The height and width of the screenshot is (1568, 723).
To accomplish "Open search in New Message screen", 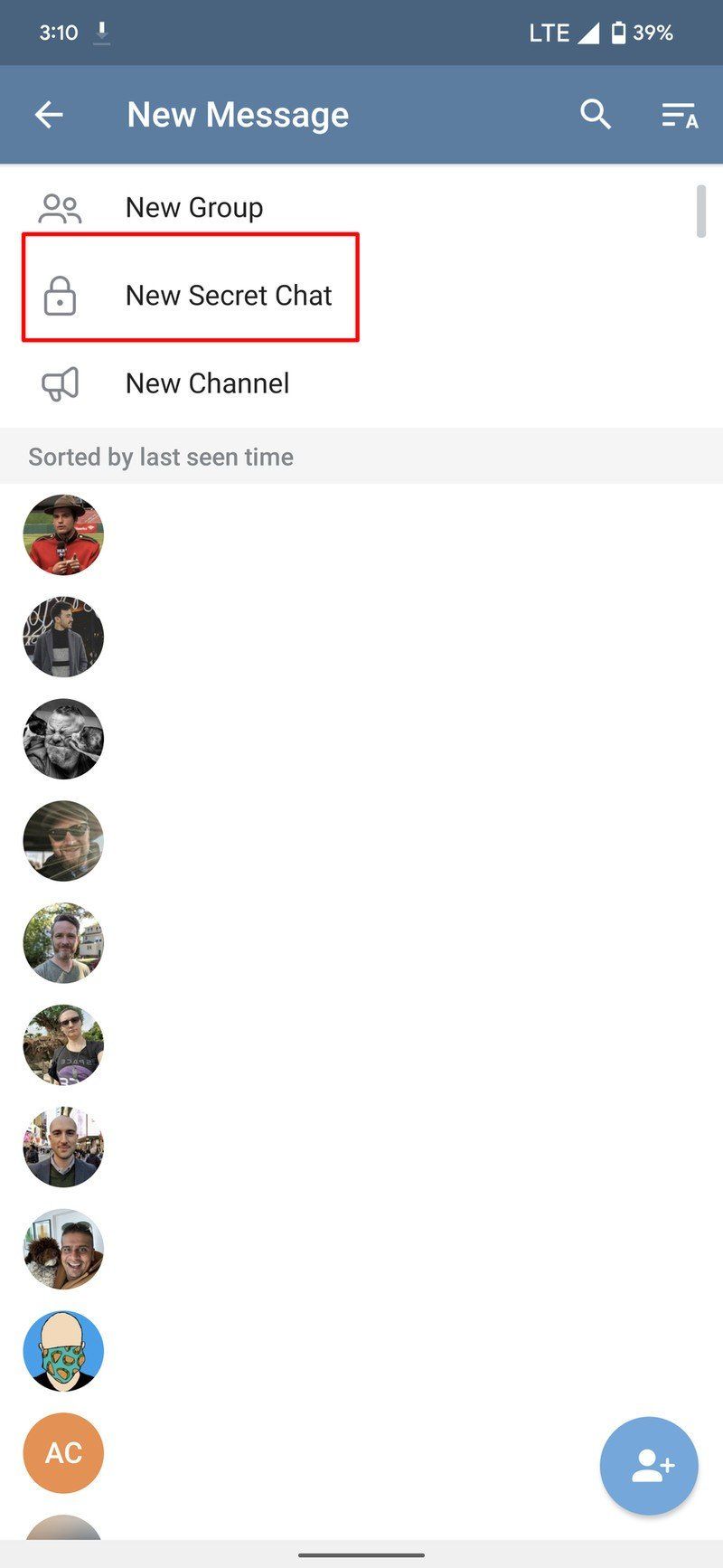I will (595, 115).
